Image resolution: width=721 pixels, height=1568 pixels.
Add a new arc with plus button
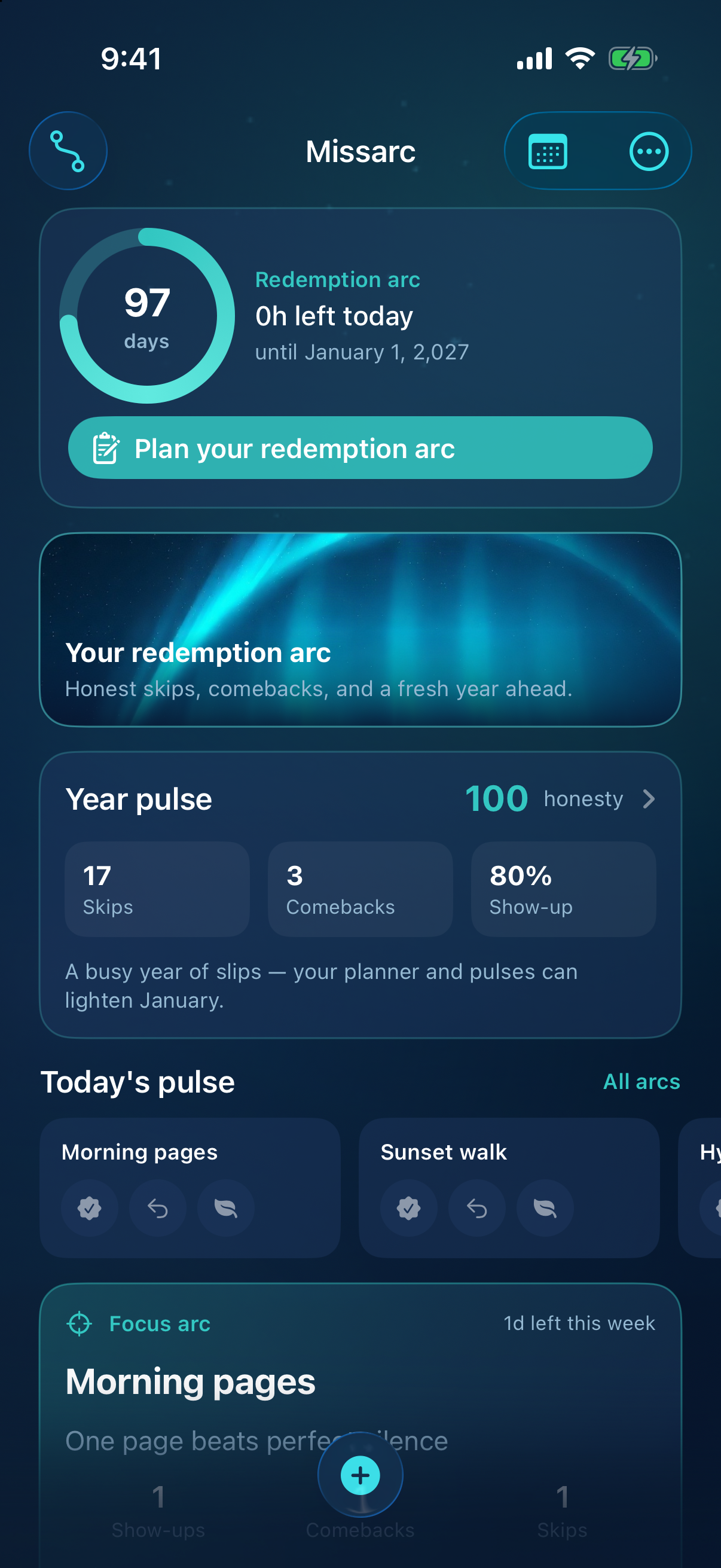point(360,1475)
